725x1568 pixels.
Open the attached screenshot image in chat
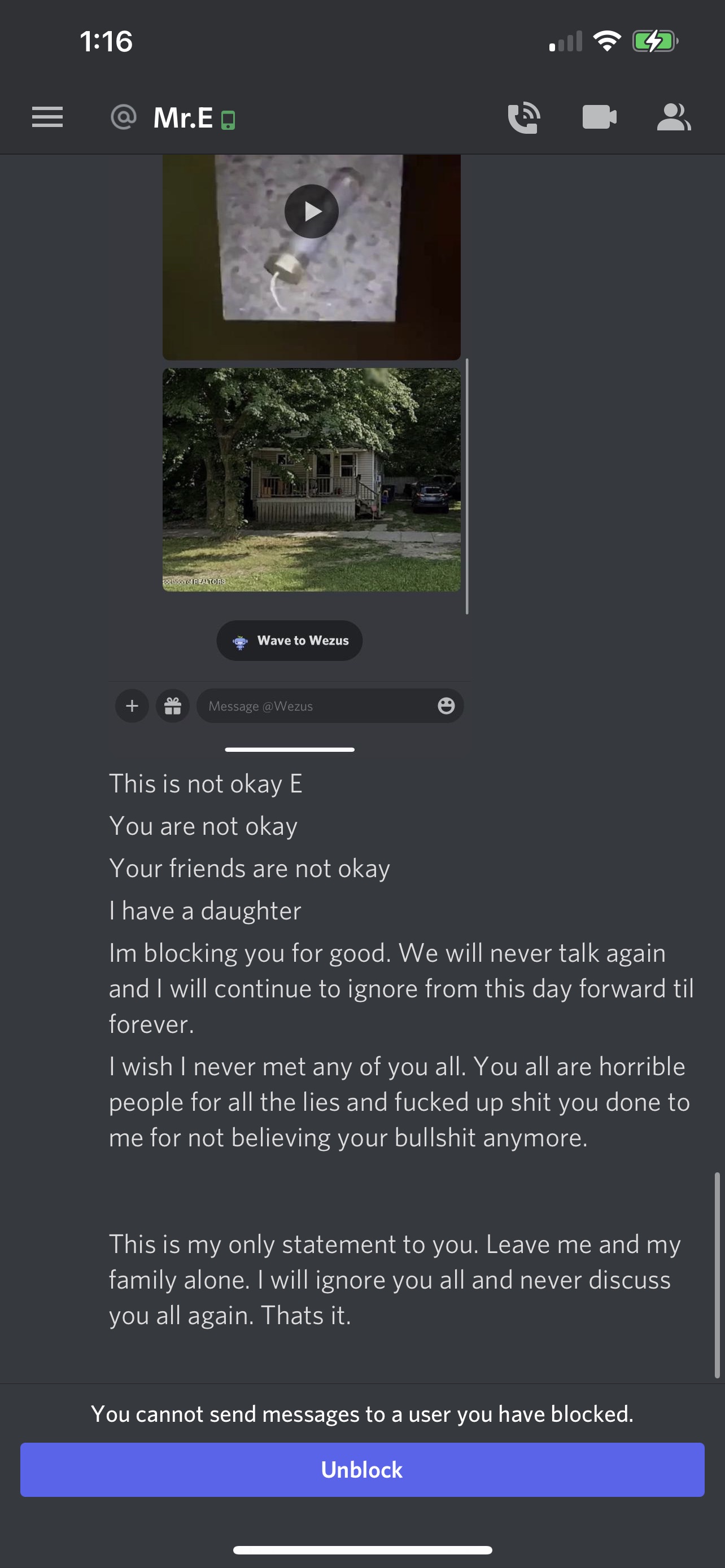point(289,453)
